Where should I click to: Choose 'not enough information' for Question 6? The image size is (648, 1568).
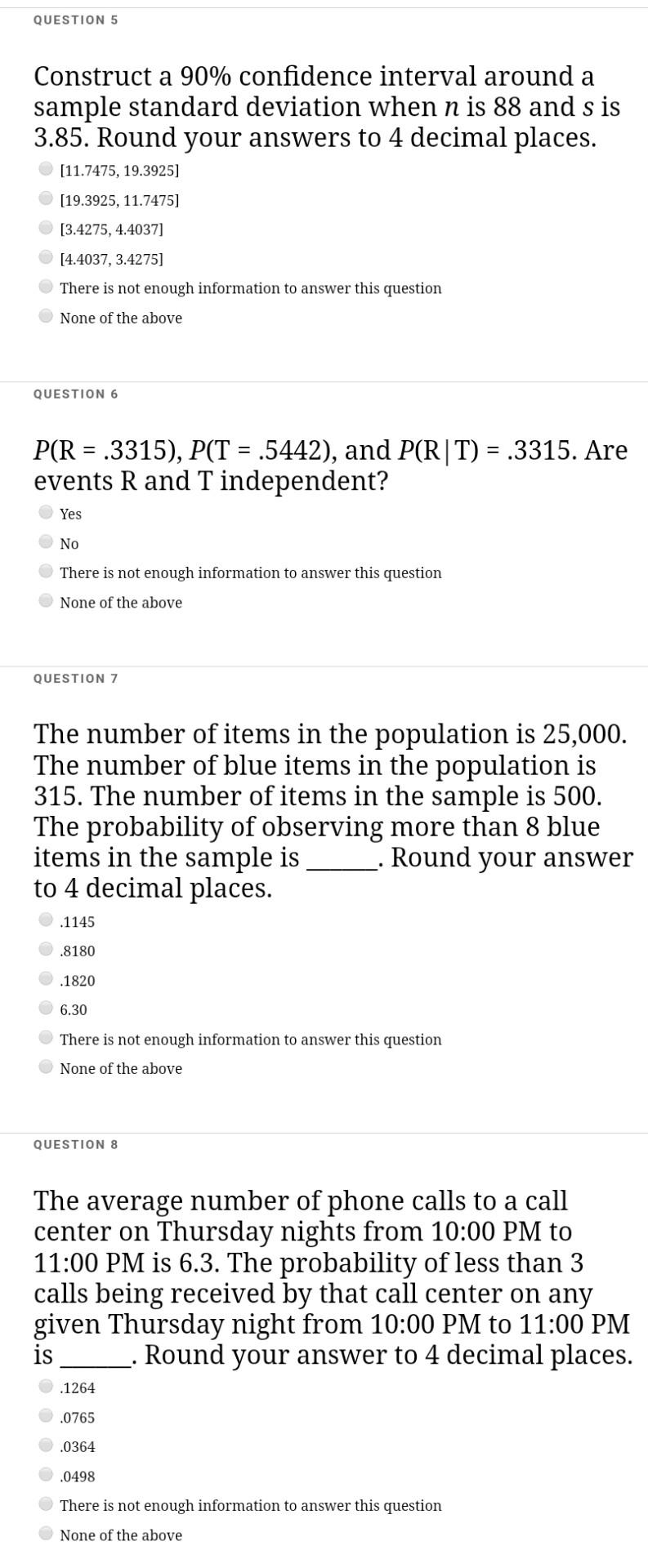[x=46, y=569]
